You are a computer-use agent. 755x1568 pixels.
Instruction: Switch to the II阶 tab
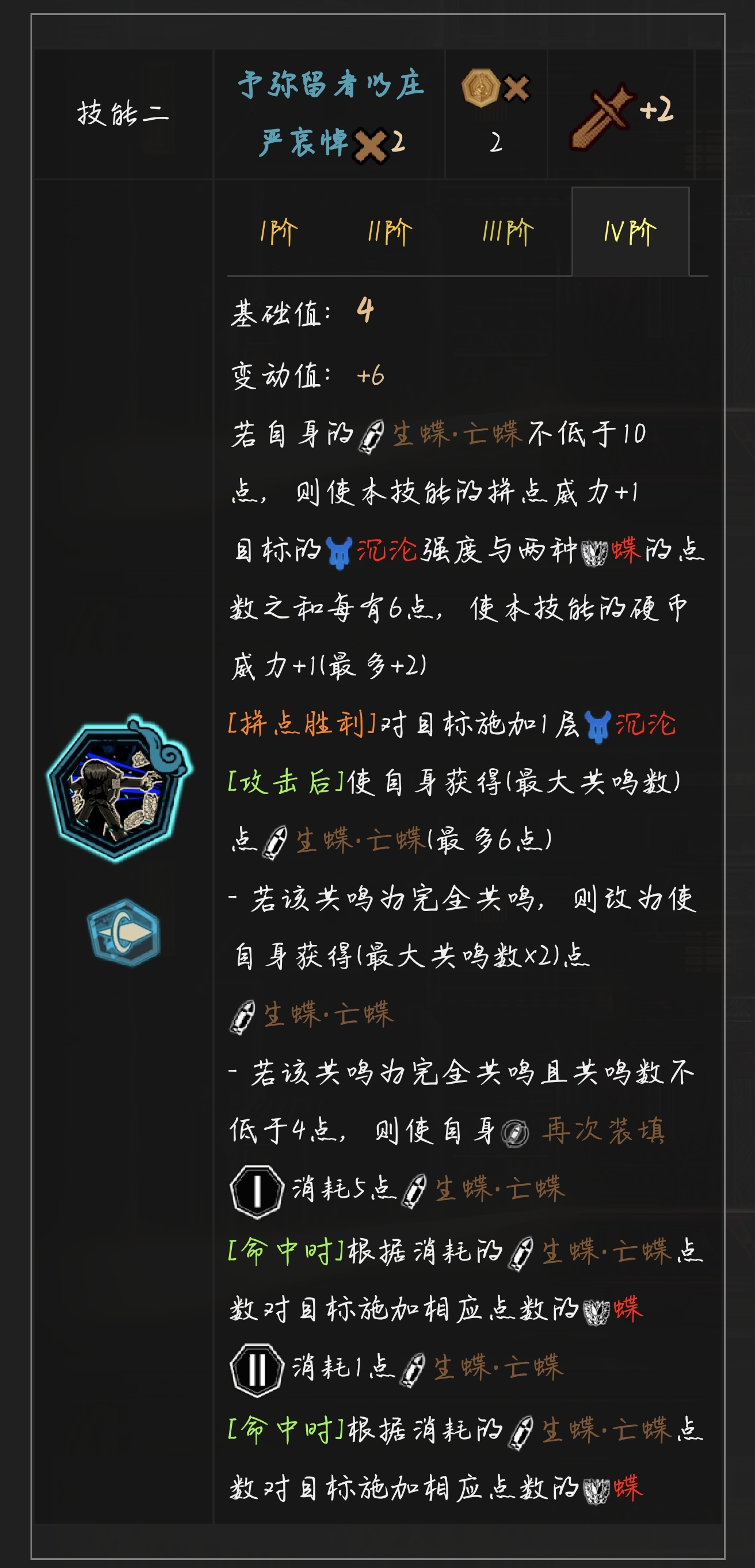pyautogui.click(x=390, y=232)
